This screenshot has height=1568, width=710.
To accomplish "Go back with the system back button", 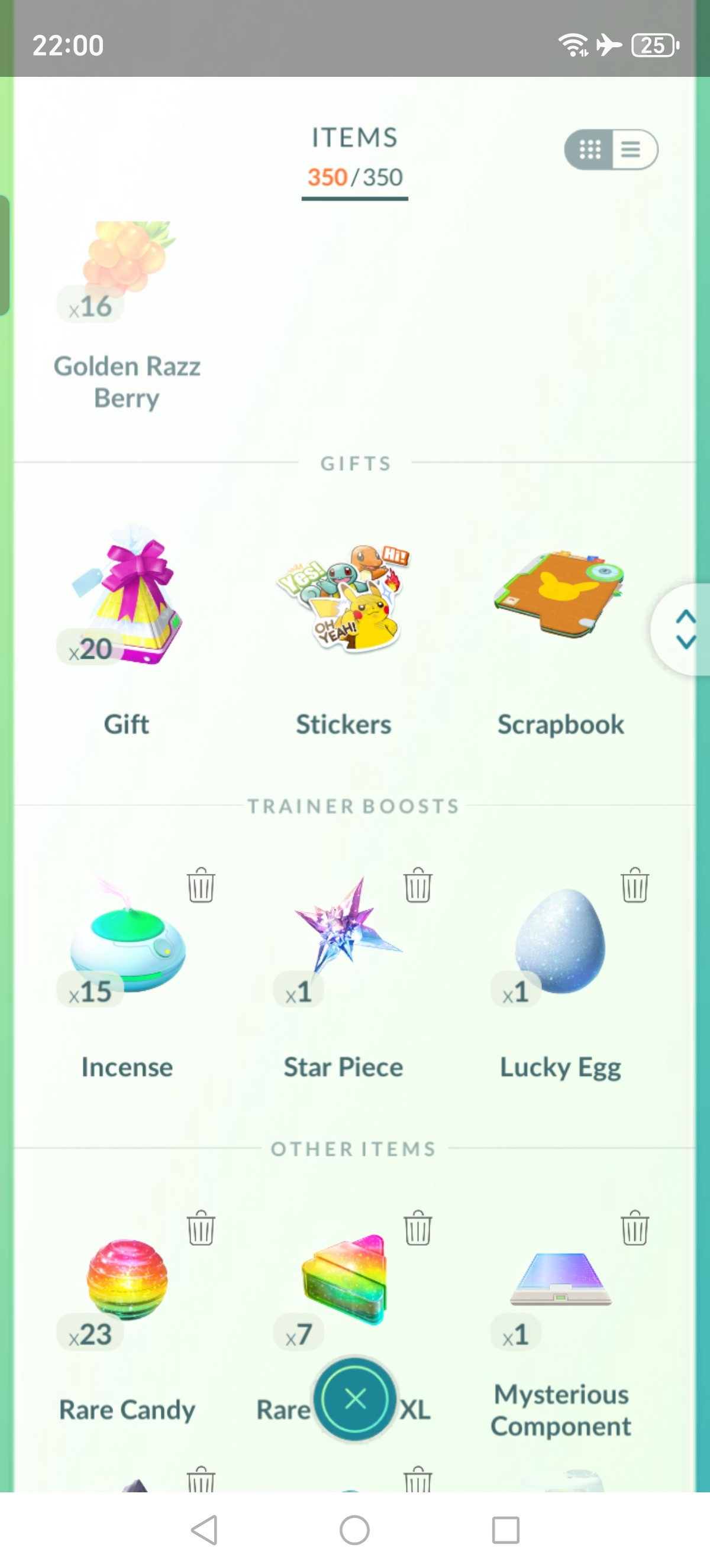I will coord(205,1530).
